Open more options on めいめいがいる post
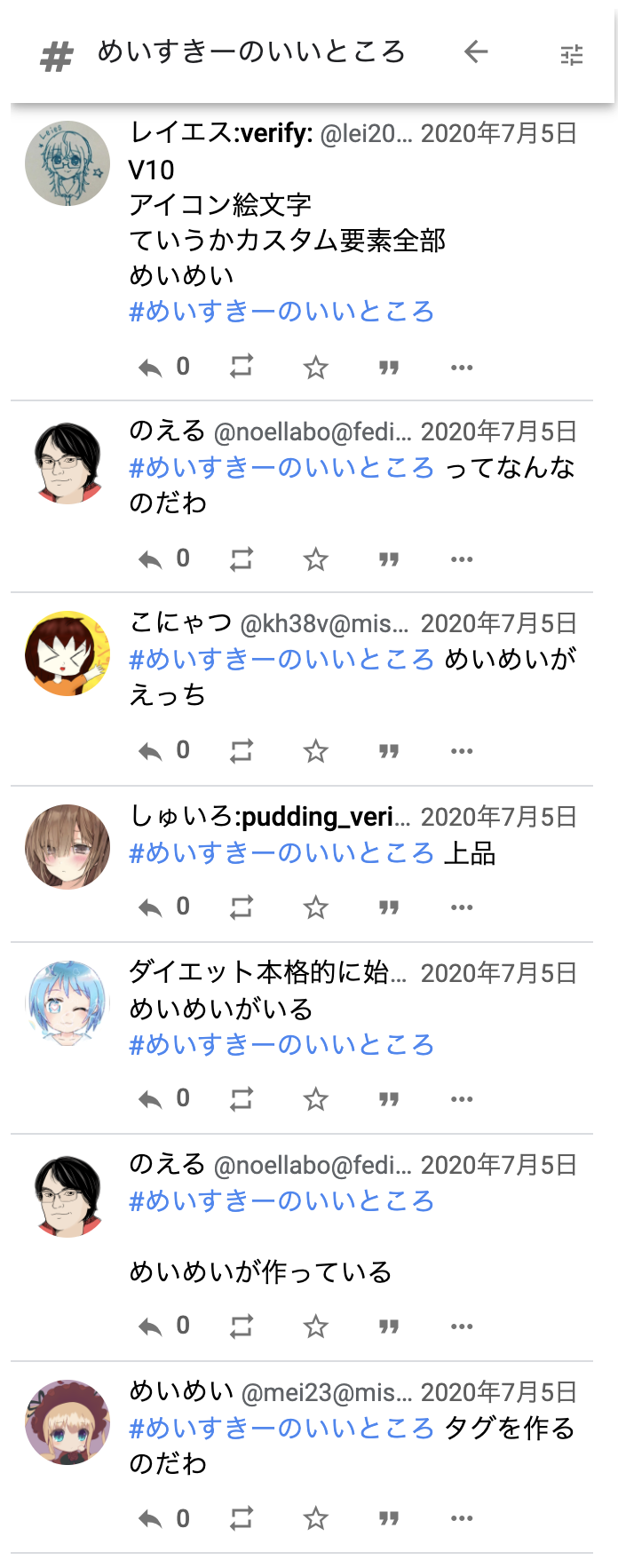 [462, 1099]
